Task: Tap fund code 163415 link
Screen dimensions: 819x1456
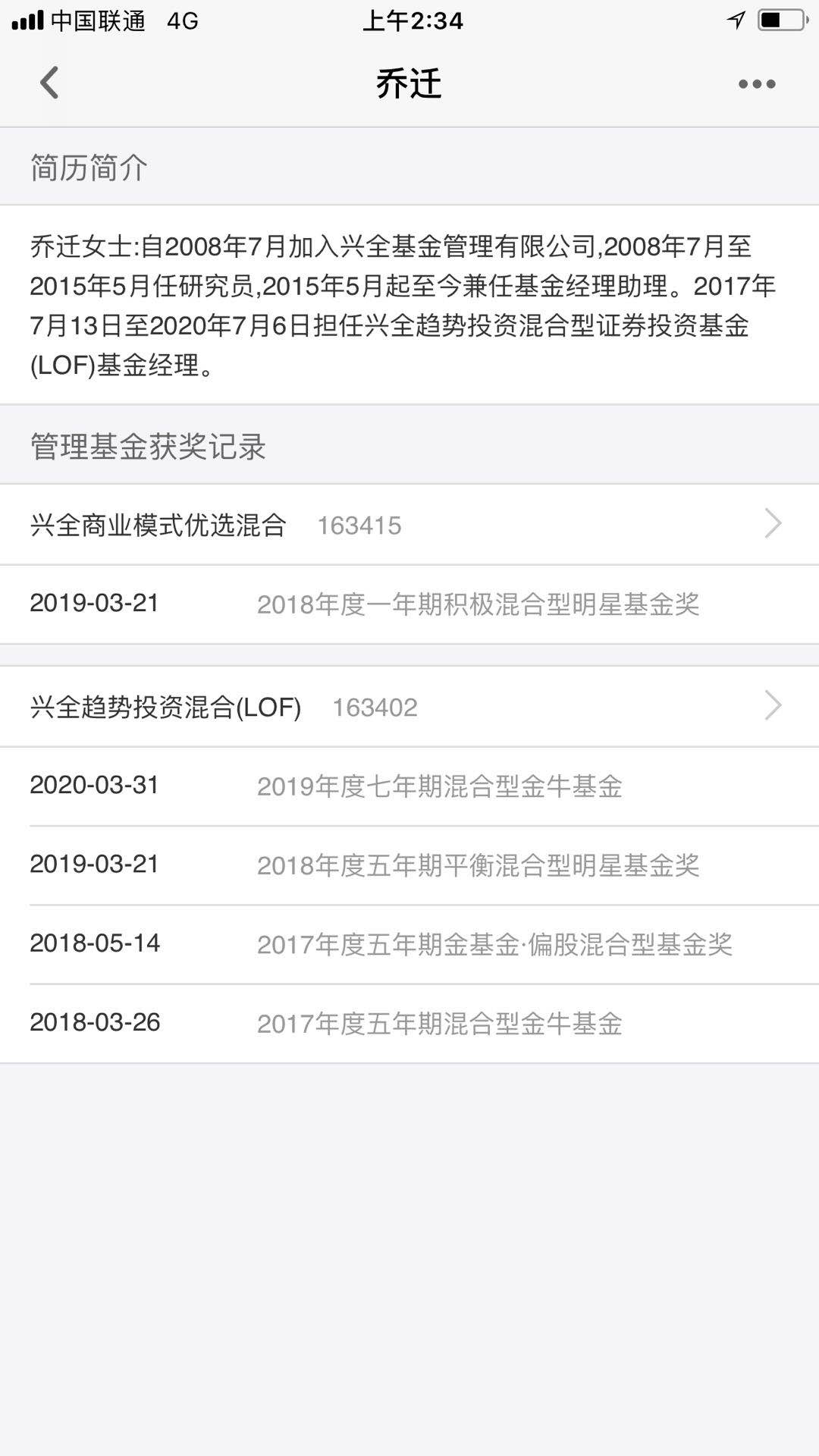Action: point(359,525)
